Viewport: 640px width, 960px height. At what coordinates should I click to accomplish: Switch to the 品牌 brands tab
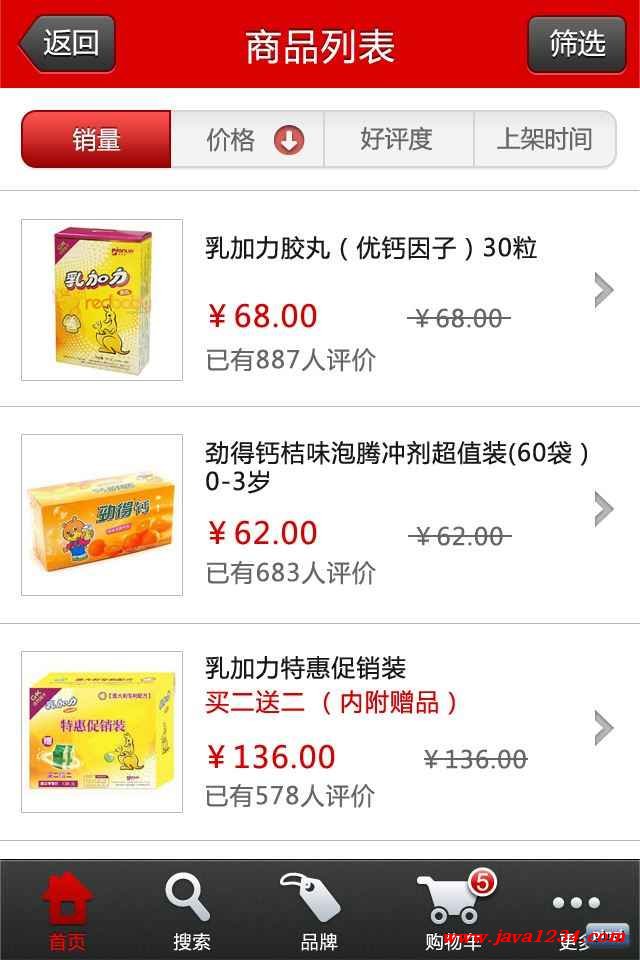(317, 911)
